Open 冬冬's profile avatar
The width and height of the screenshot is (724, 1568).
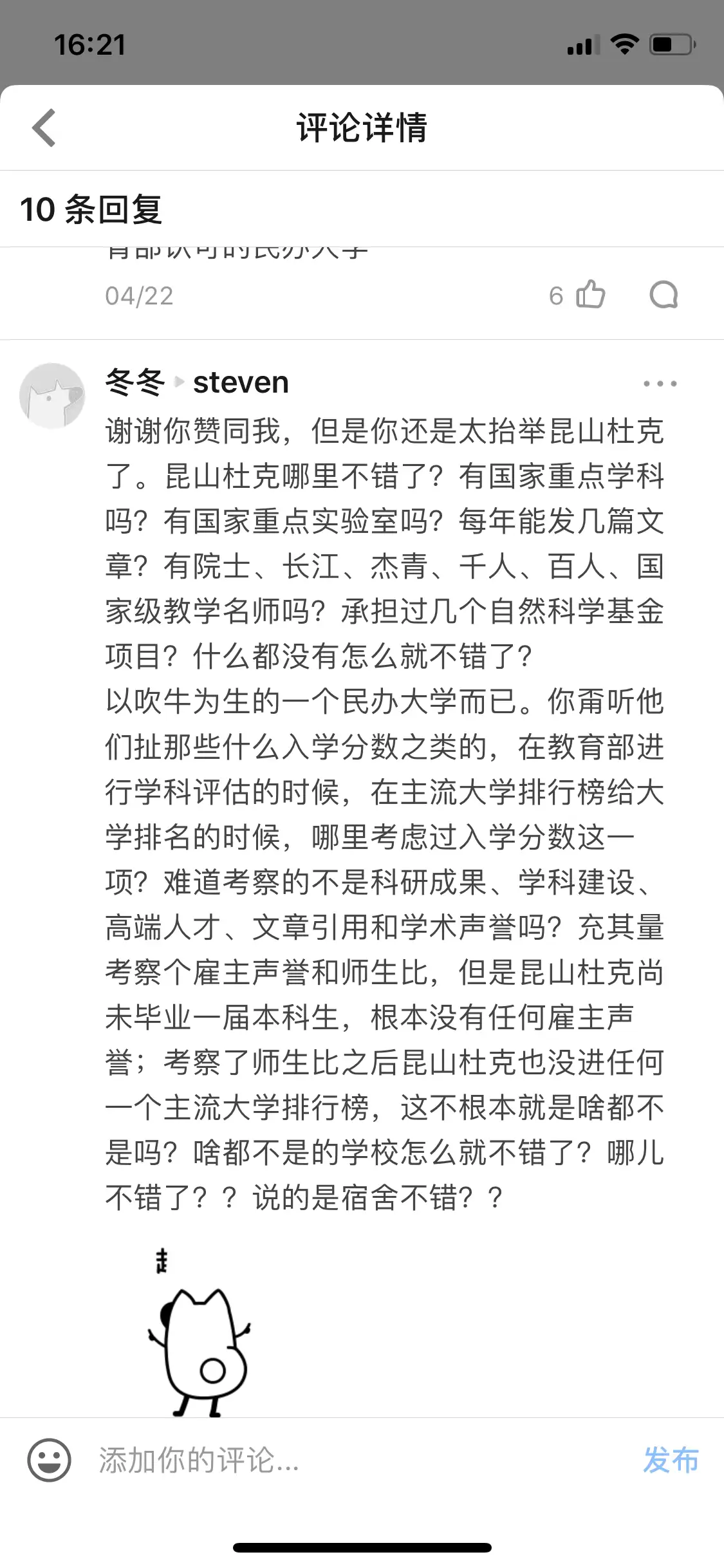[x=52, y=395]
